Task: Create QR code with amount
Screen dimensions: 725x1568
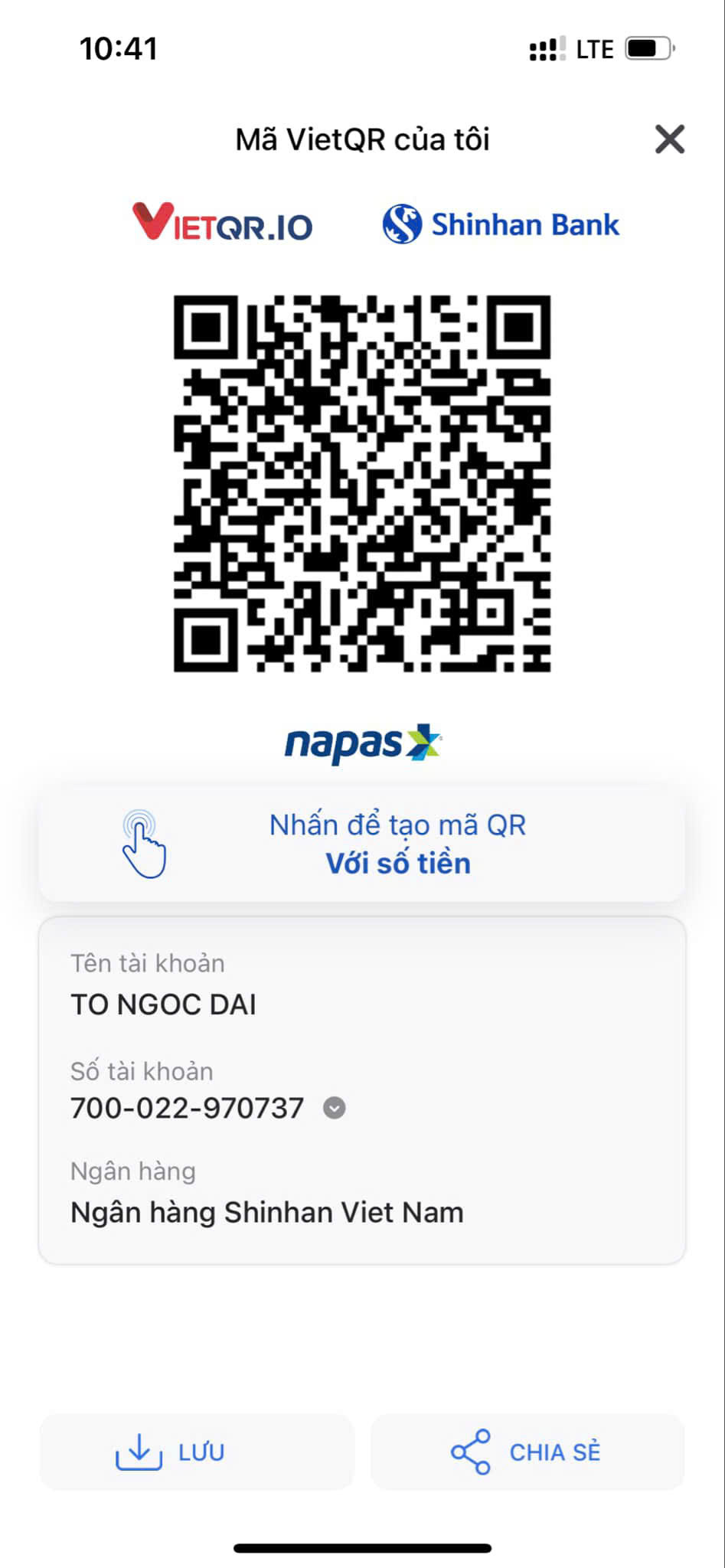Action: click(x=362, y=844)
